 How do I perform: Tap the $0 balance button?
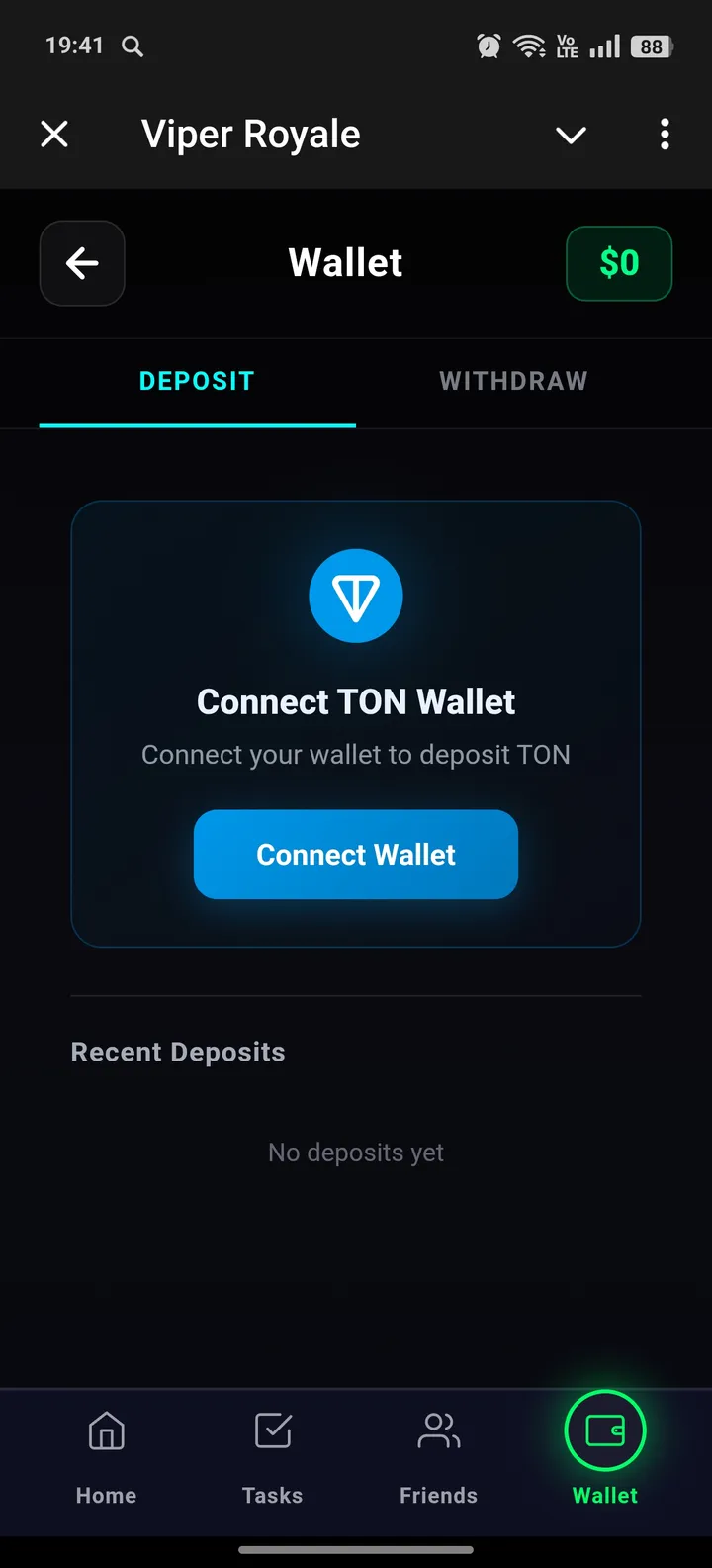click(x=619, y=263)
